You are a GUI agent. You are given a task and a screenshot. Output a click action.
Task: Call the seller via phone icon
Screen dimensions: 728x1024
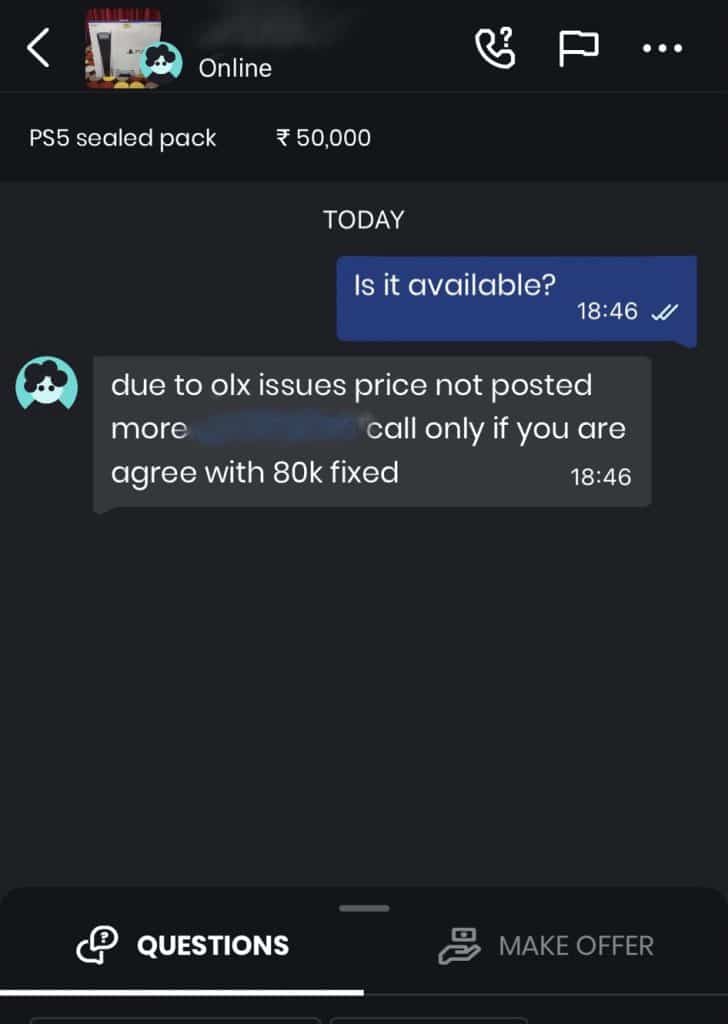point(494,47)
